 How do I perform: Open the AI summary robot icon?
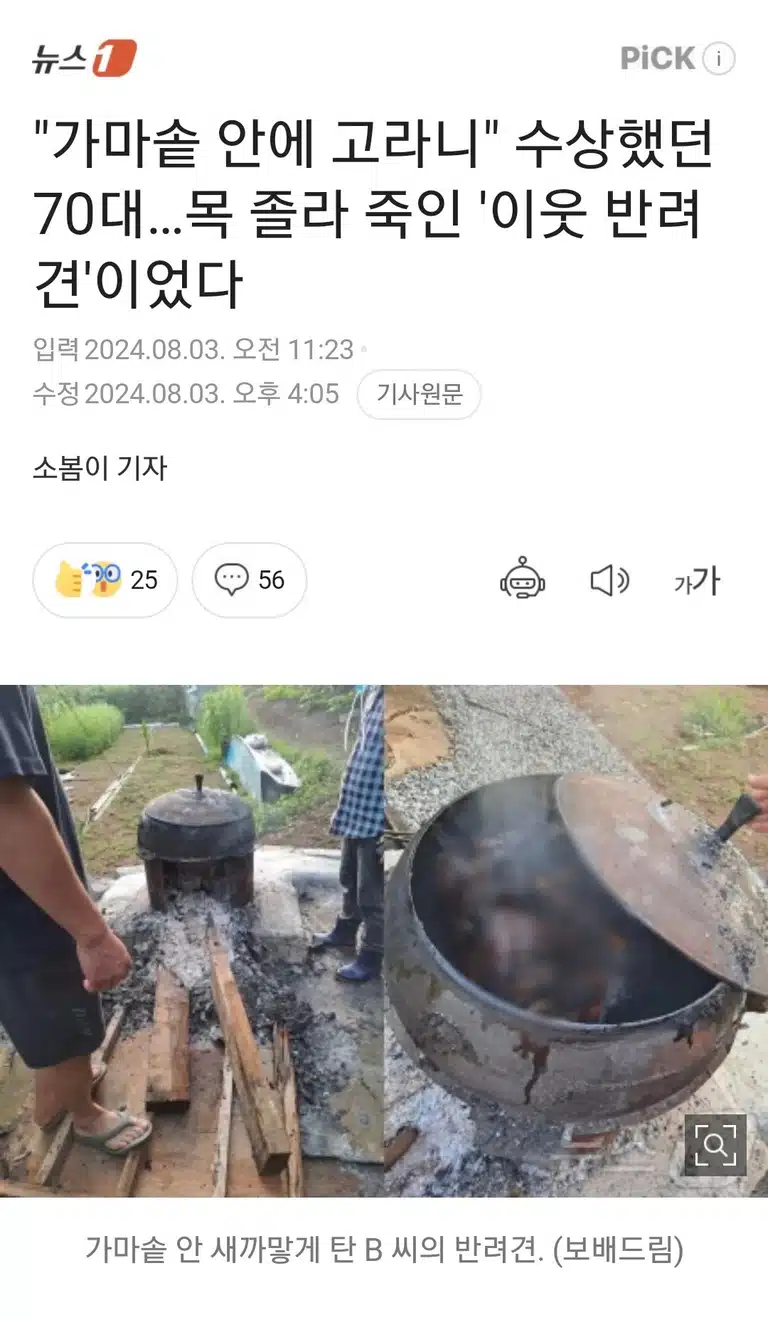[523, 579]
